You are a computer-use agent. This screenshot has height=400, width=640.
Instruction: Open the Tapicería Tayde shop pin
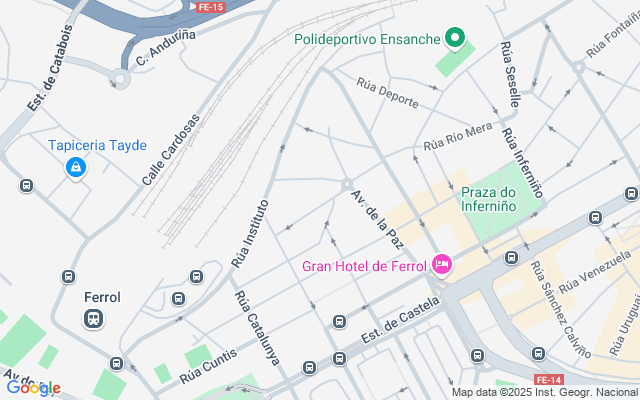tap(75, 168)
